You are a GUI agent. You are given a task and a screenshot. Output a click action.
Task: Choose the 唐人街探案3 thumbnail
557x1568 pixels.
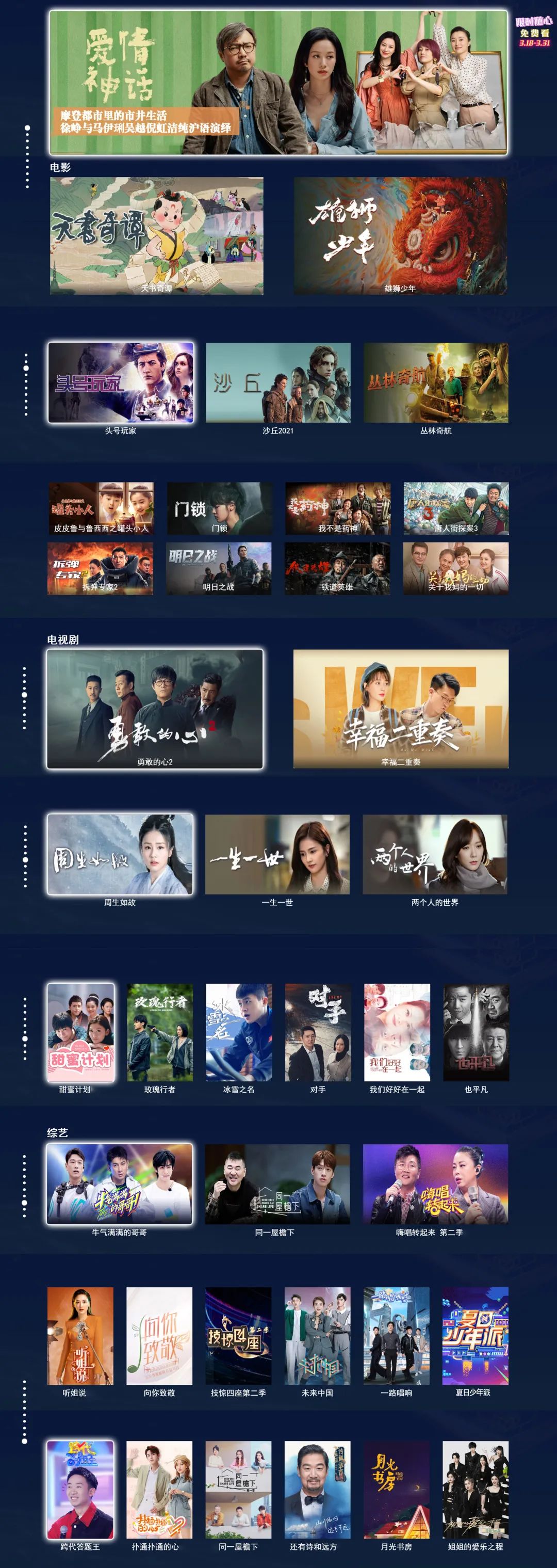[455, 508]
